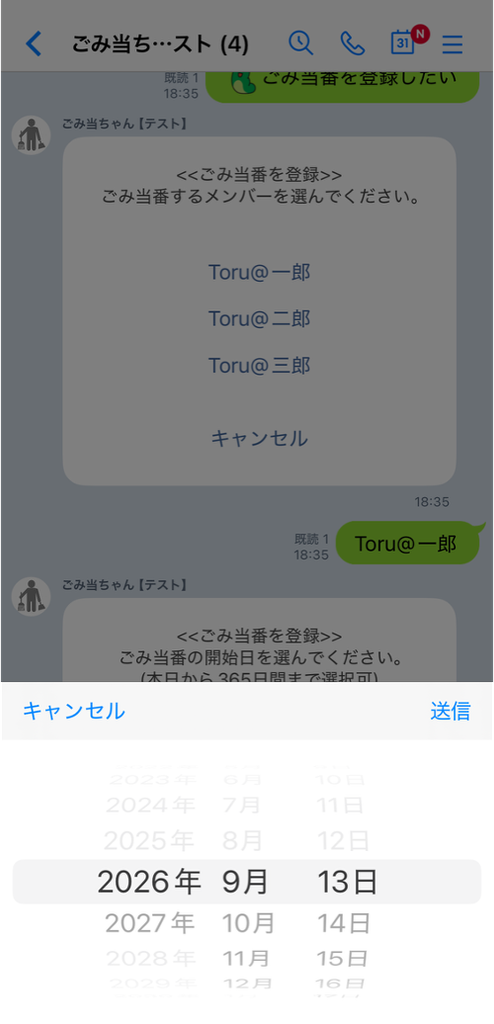Choose 10月 in the month wheel
The width and height of the screenshot is (494, 1024).
(248, 923)
